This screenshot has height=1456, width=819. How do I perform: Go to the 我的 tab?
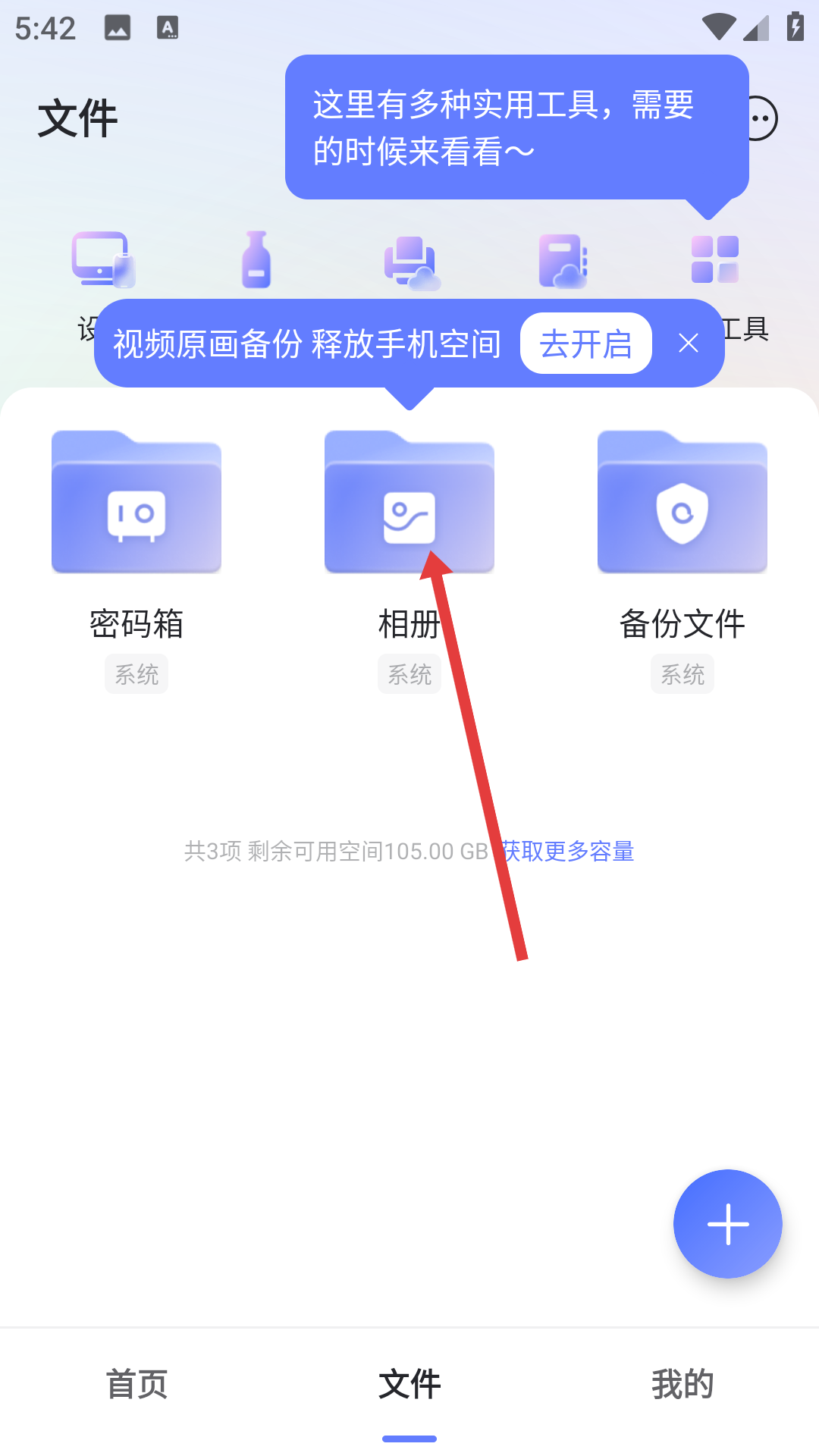pos(682,1384)
